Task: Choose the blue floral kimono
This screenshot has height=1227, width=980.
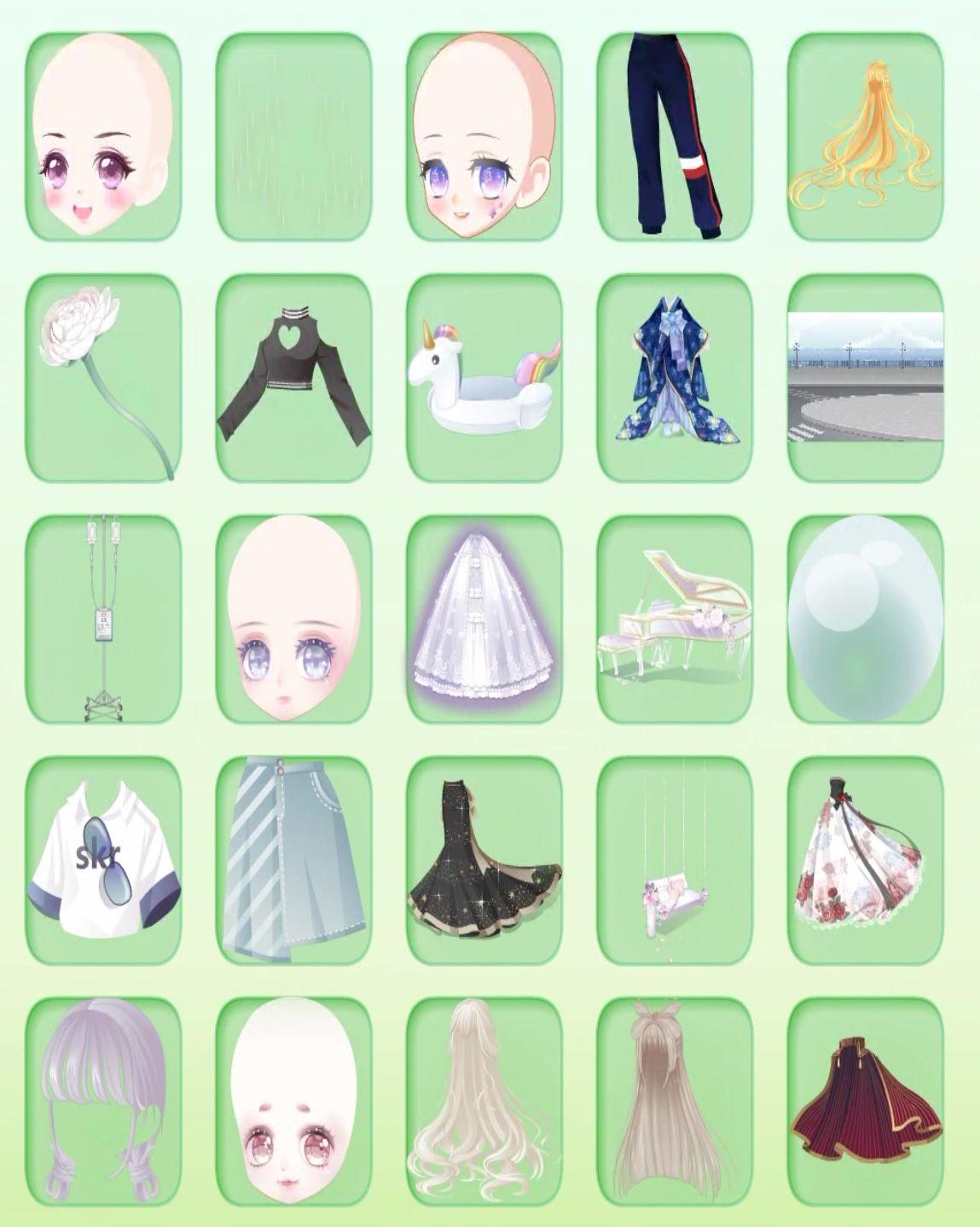Action: pyautogui.click(x=675, y=378)
